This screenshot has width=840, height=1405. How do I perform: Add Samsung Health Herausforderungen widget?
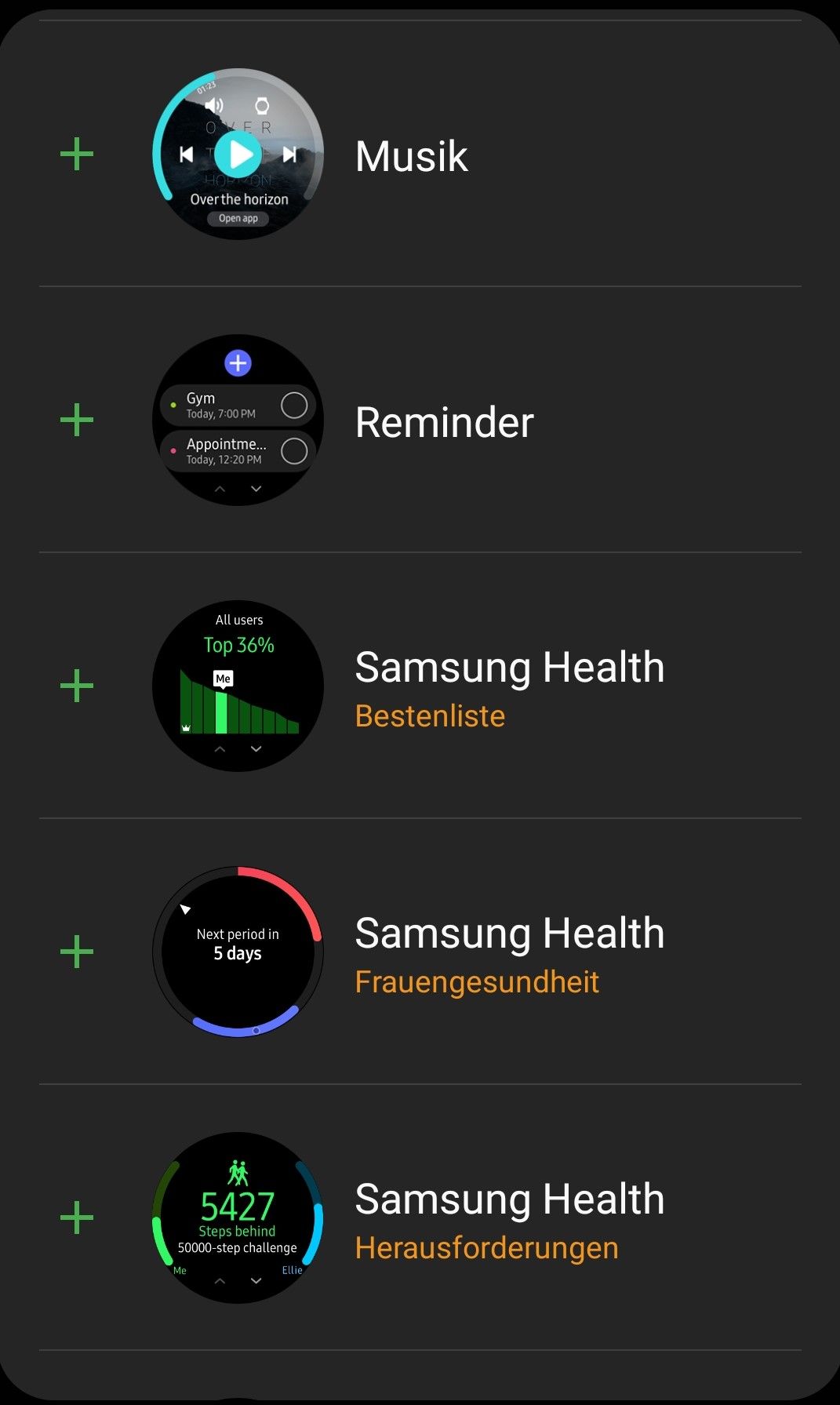pos(77,1218)
